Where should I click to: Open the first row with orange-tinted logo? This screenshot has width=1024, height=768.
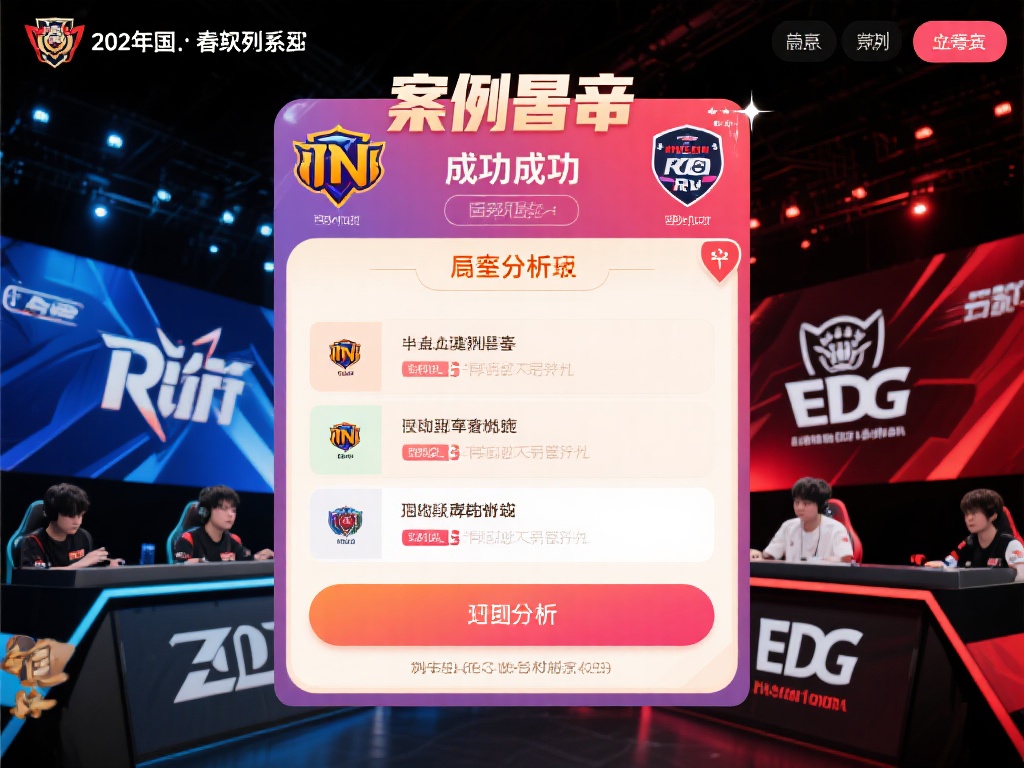pyautogui.click(x=512, y=356)
